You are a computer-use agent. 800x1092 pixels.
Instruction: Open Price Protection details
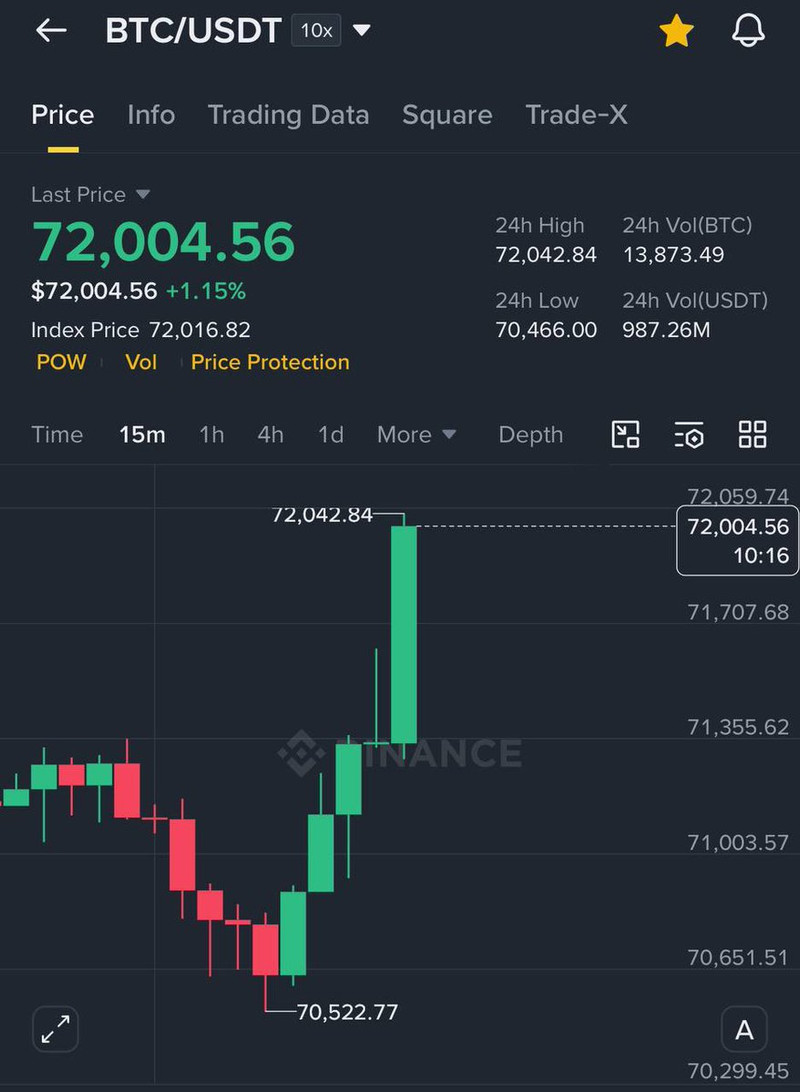pos(270,362)
